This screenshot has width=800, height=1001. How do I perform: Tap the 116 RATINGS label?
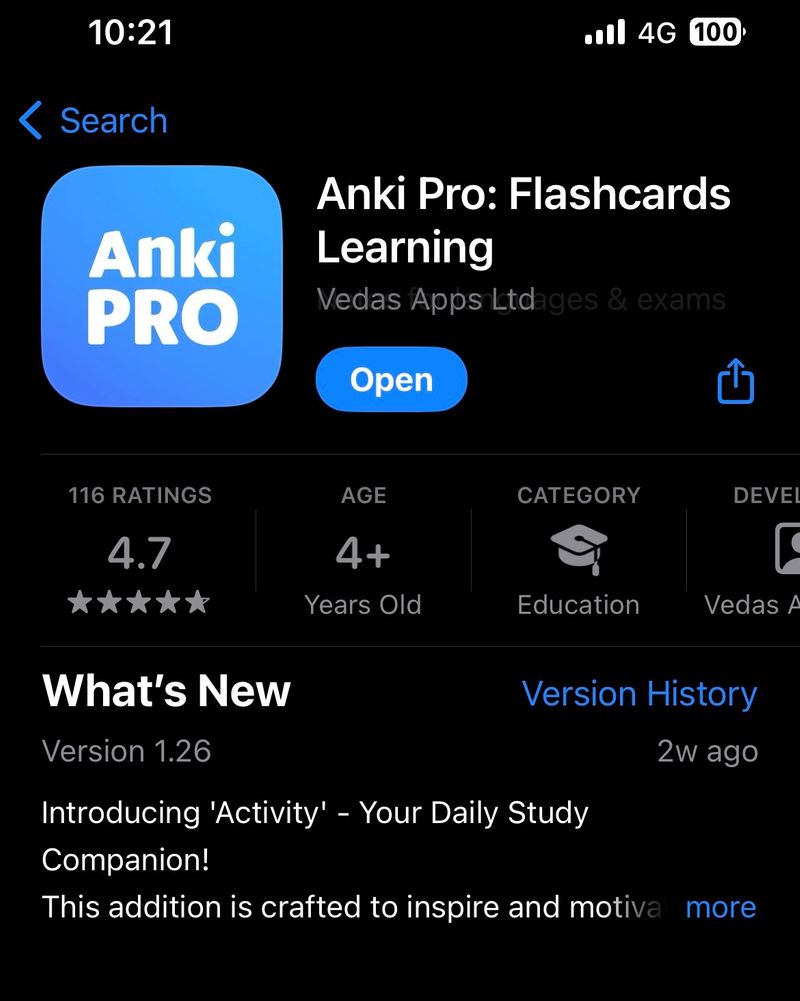[x=139, y=495]
